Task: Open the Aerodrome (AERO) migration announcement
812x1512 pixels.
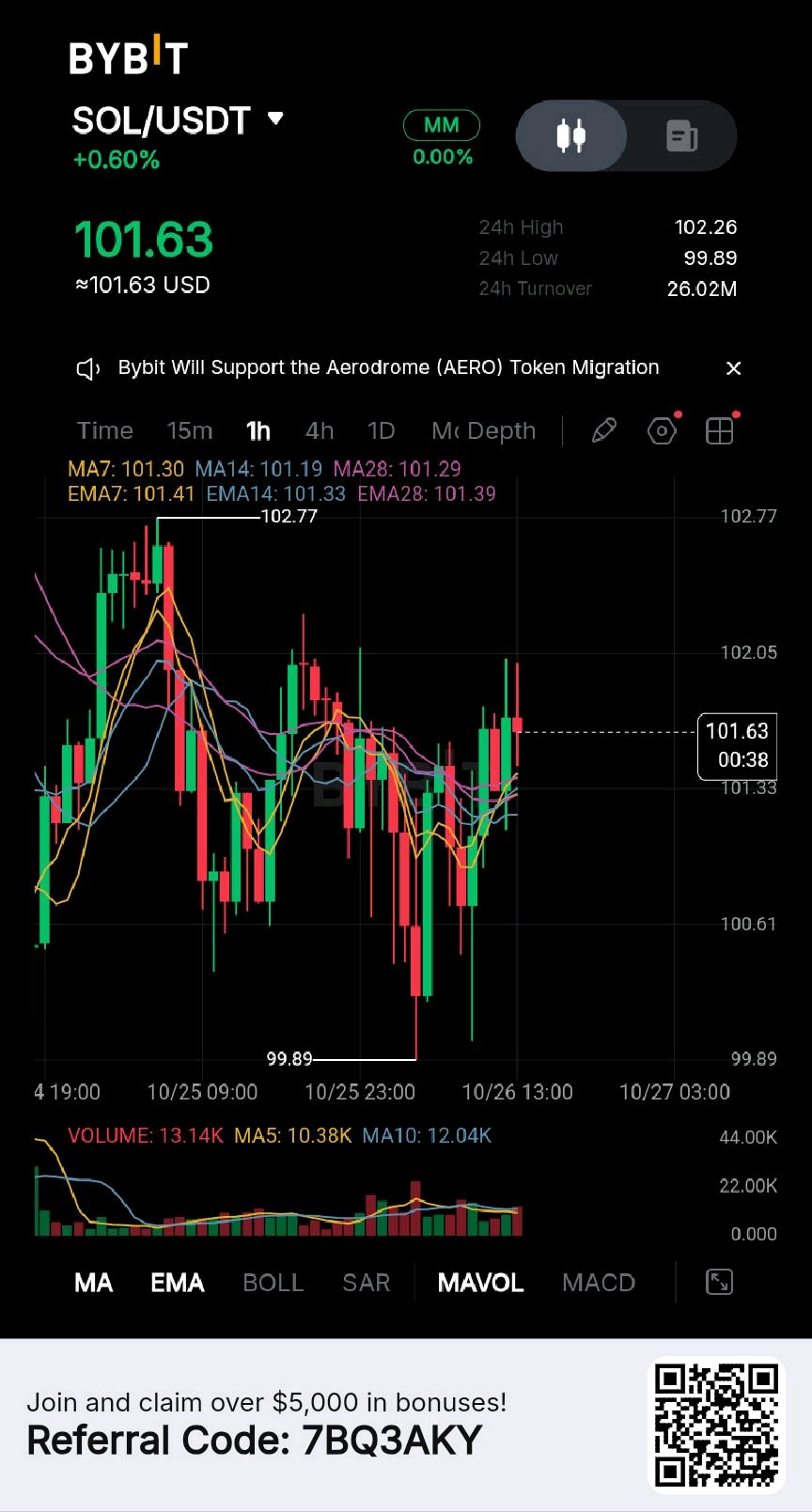Action: point(388,367)
